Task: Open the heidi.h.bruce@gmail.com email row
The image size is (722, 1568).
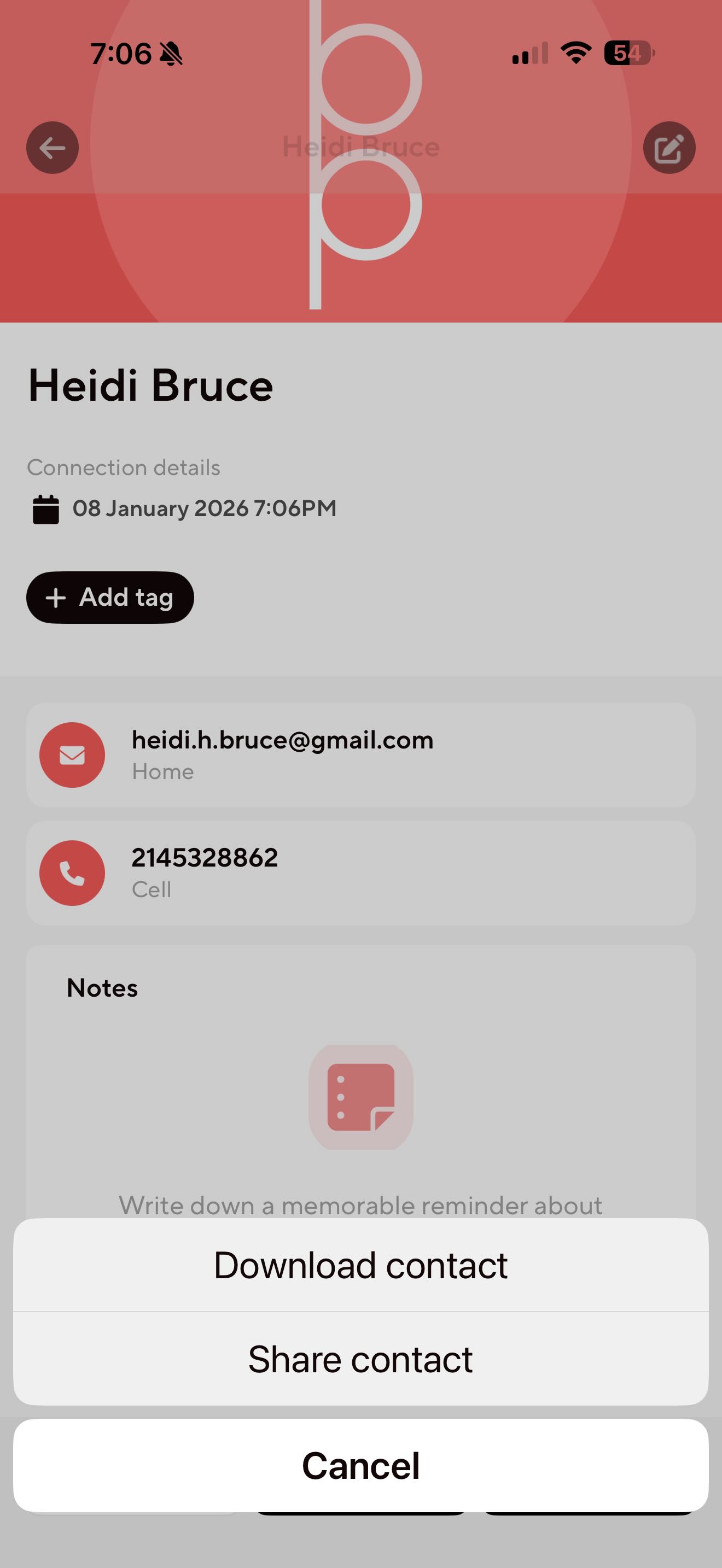Action: [x=360, y=755]
